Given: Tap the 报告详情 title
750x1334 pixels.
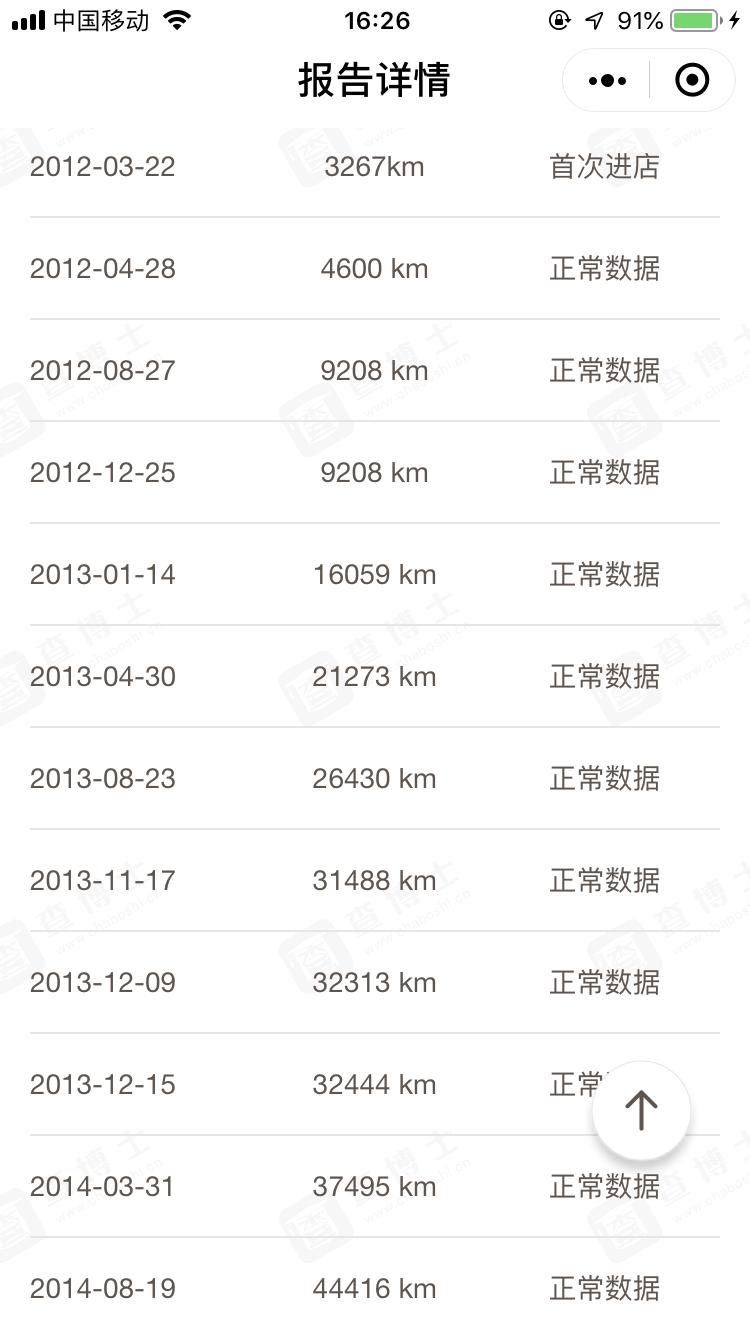Looking at the screenshot, I should click(374, 79).
